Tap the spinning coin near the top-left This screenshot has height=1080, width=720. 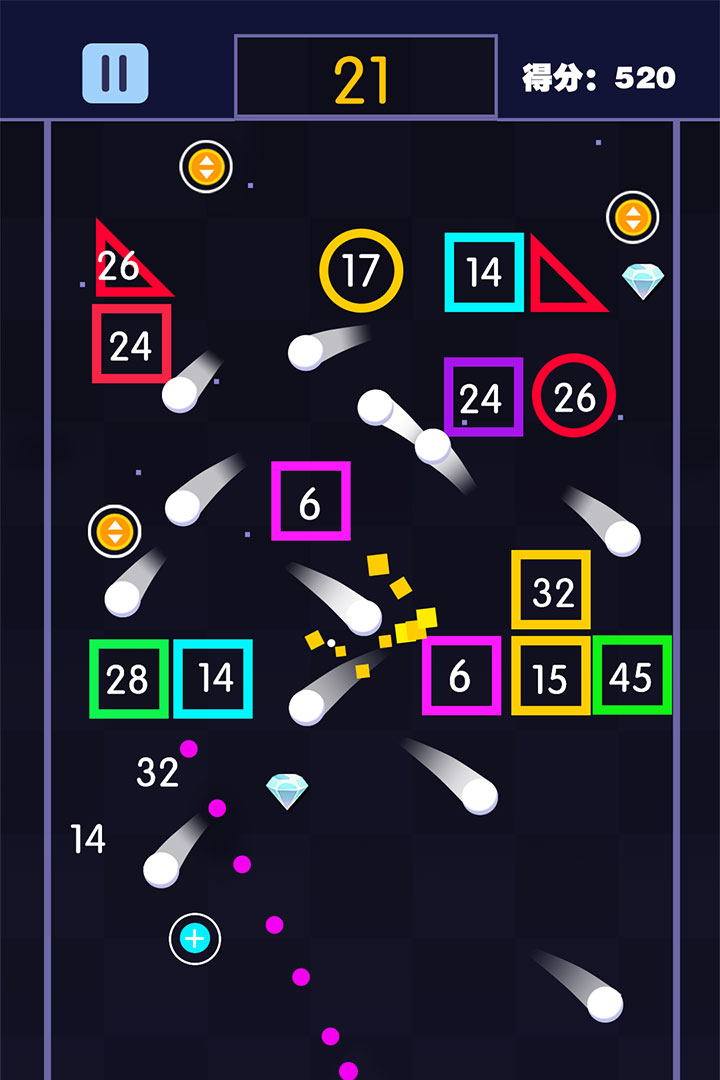(x=205, y=165)
